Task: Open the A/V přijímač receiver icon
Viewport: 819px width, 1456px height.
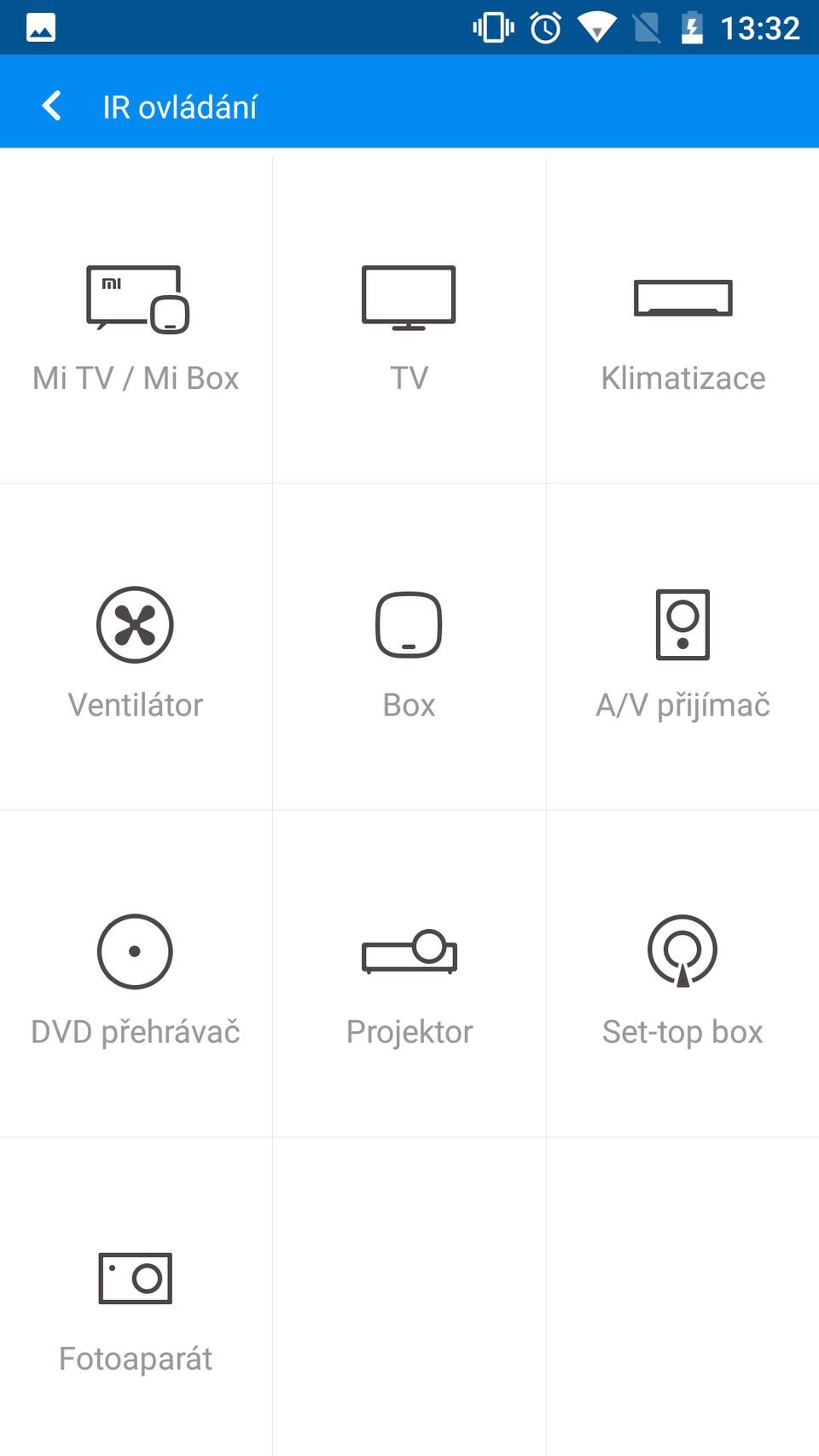Action: (x=682, y=624)
